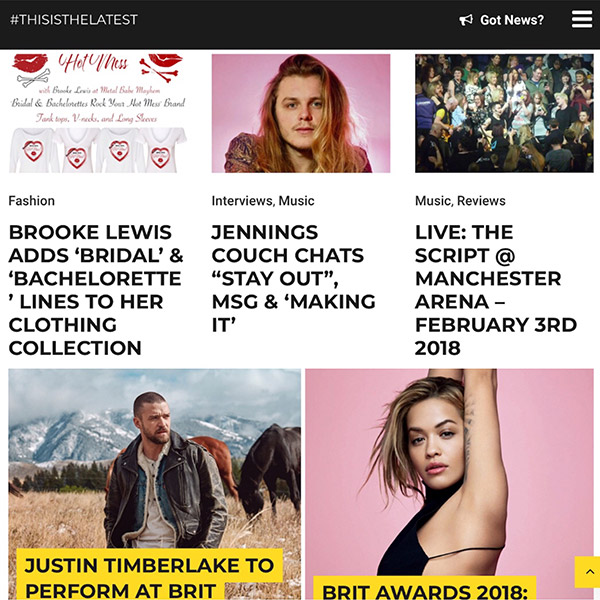Select the Reviews category link
Viewport: 600px width, 600px height.
coord(481,201)
